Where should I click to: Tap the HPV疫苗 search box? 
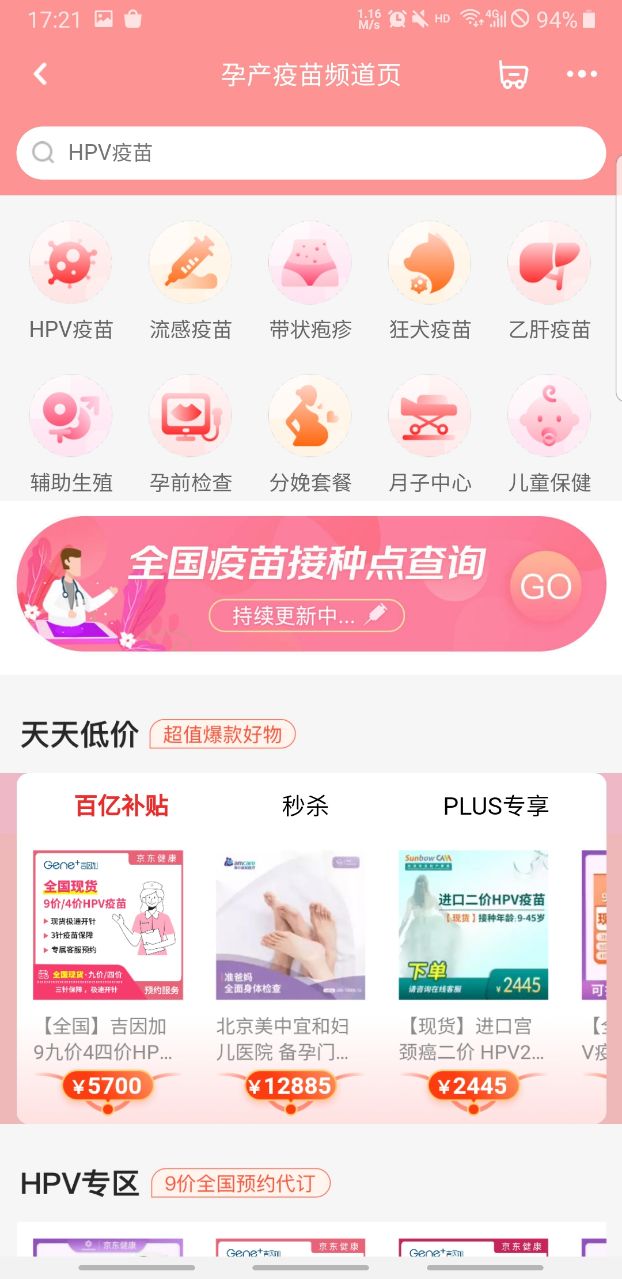pyautogui.click(x=310, y=153)
